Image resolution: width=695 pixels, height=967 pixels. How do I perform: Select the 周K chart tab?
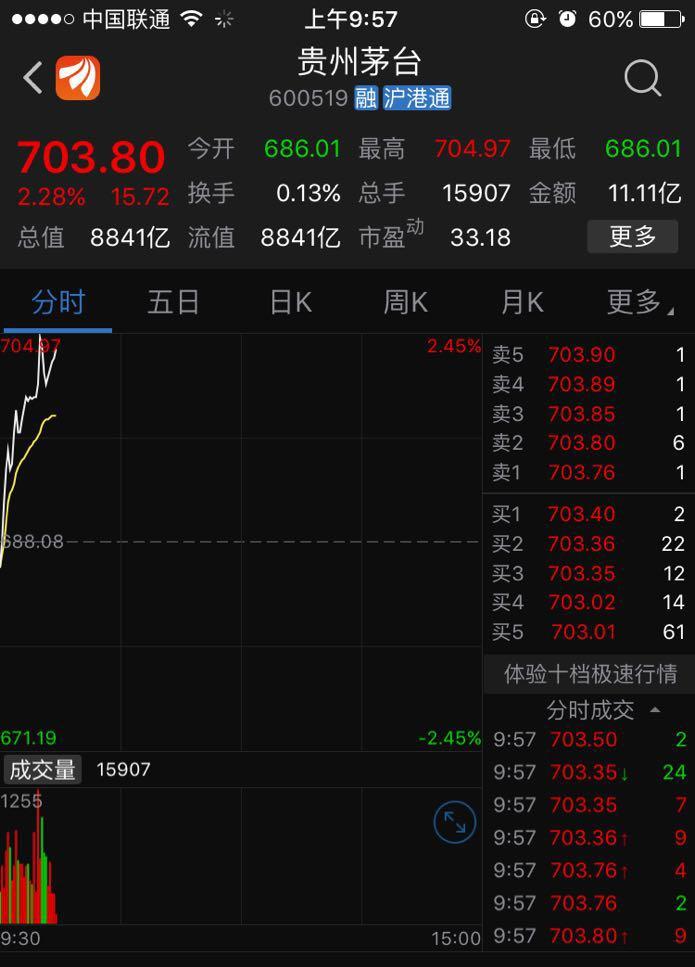click(x=405, y=302)
